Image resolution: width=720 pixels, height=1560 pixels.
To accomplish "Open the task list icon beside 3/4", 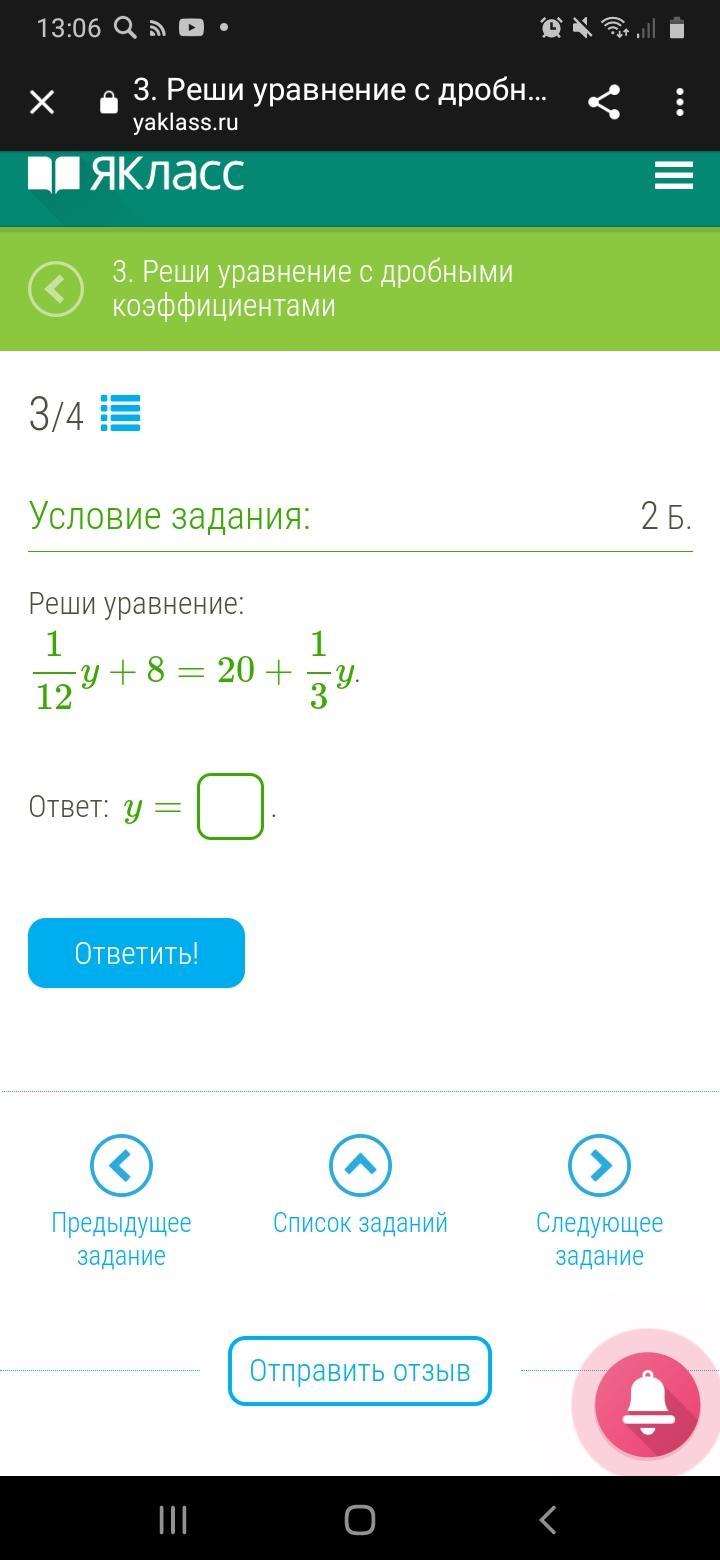I will tap(121, 413).
